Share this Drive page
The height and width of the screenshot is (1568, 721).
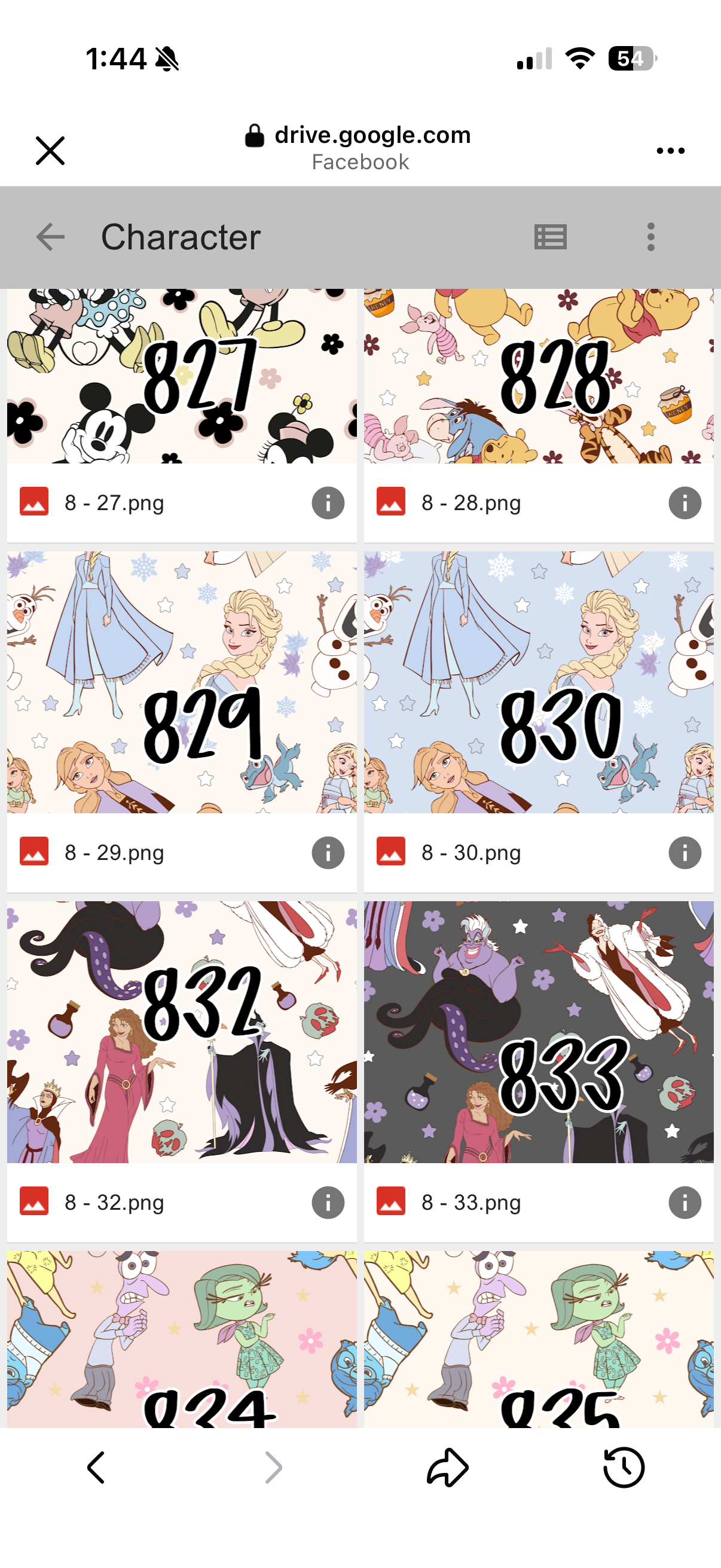447,1468
